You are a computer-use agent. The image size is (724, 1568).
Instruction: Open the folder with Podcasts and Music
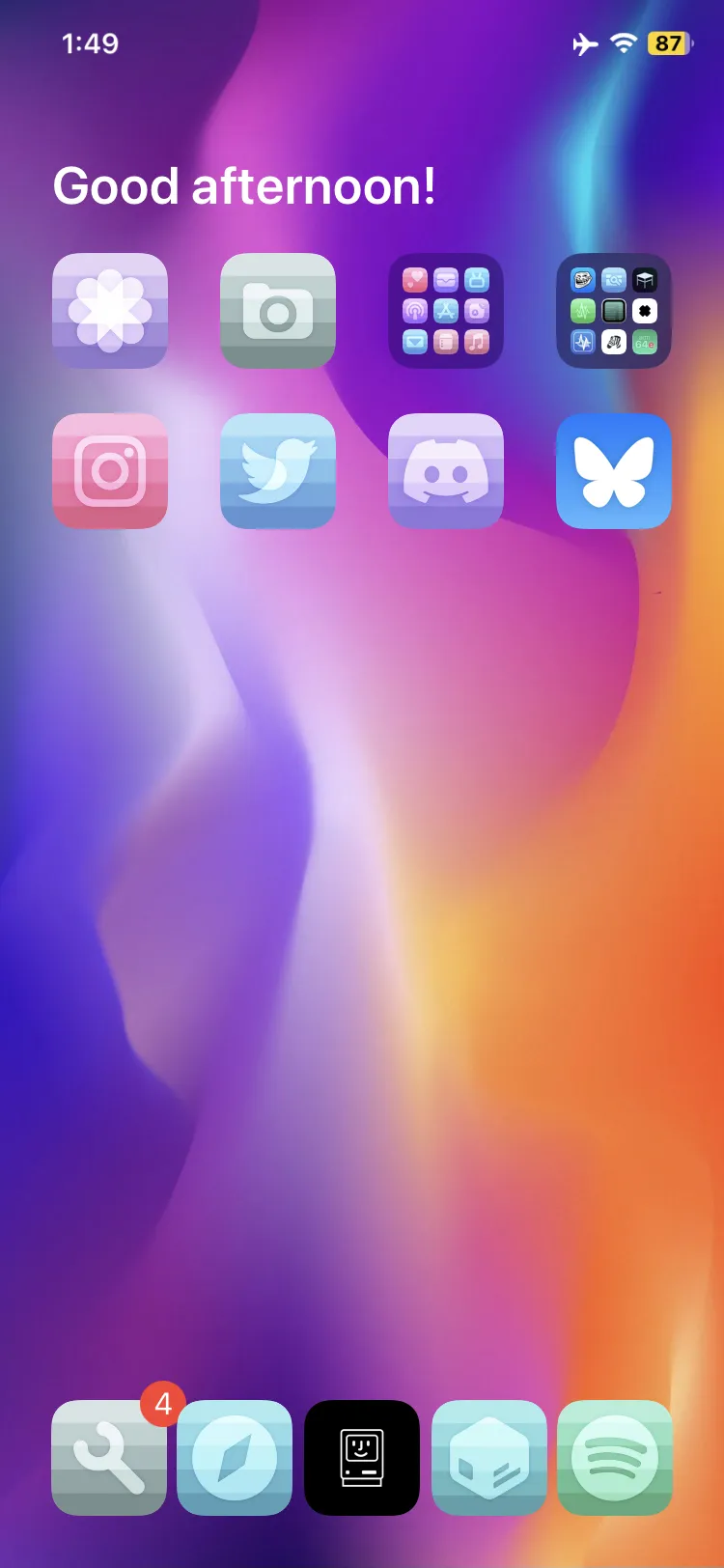[x=446, y=311]
